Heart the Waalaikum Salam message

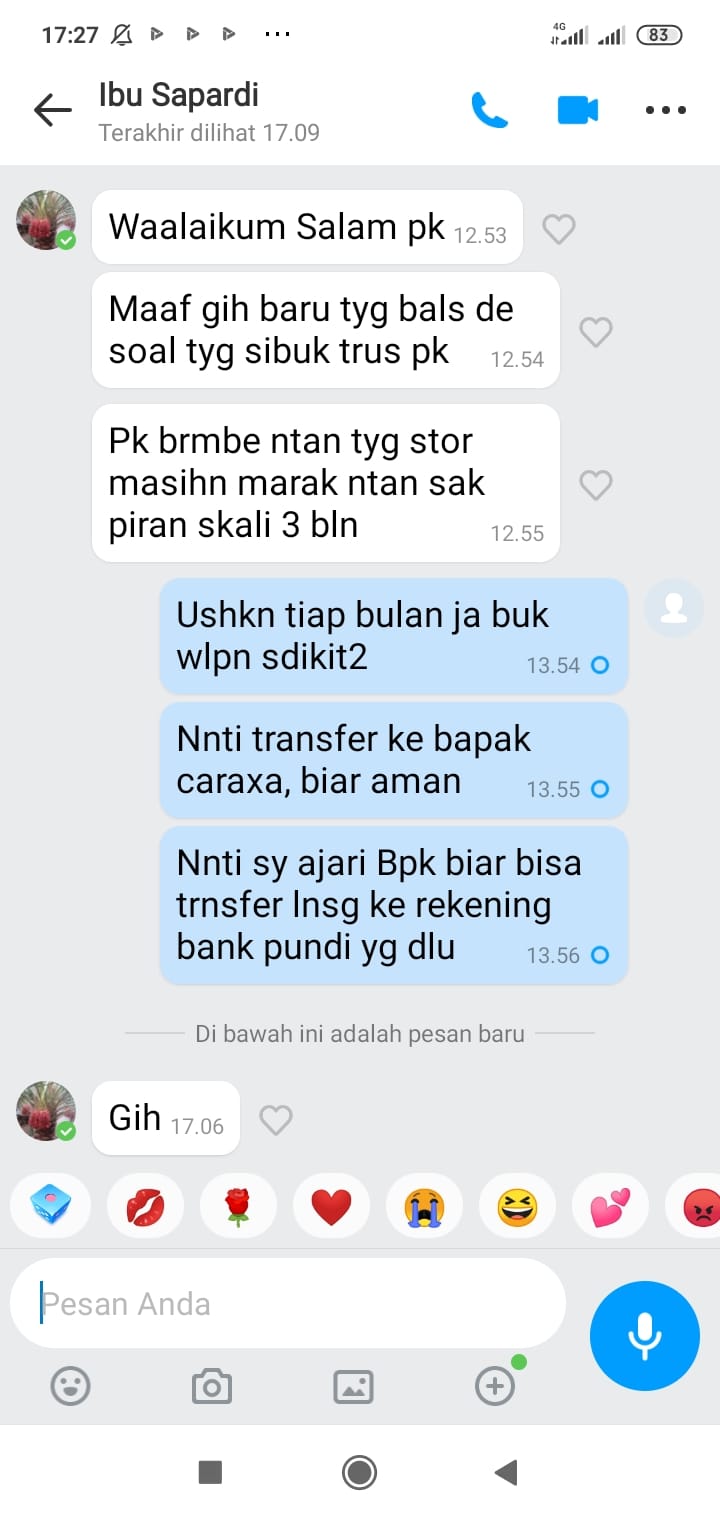558,229
